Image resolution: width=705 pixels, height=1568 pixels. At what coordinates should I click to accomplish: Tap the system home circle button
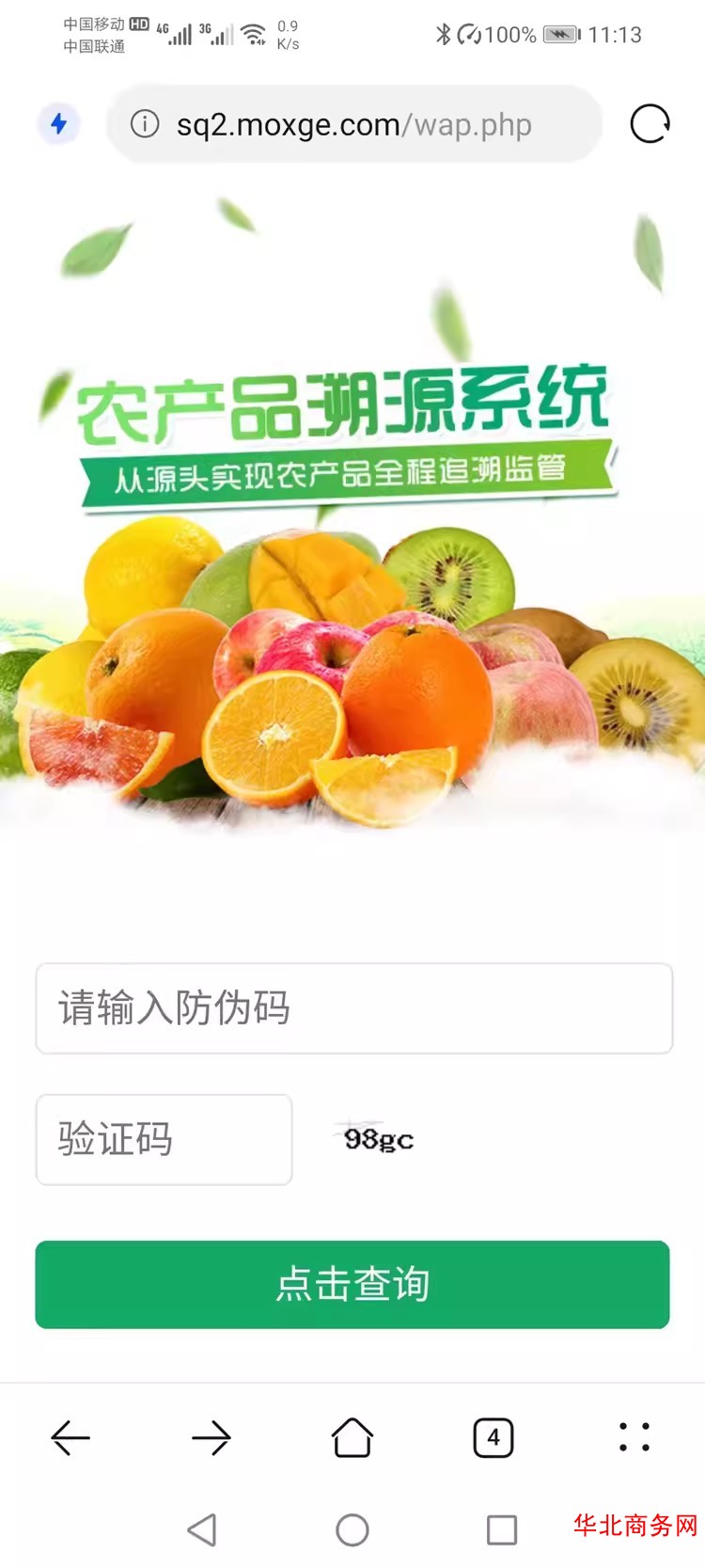pos(352,1529)
